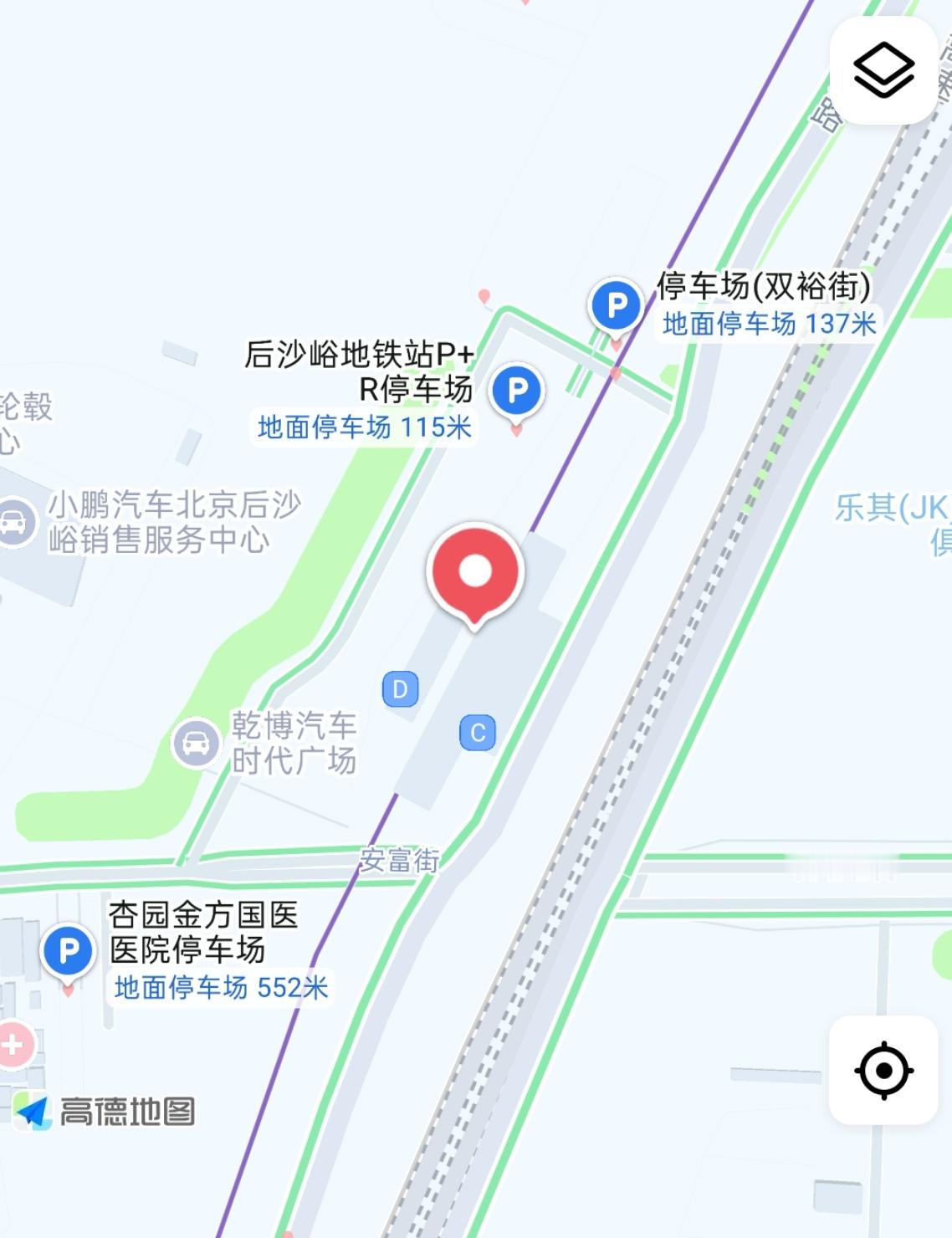Select the 后沙峪地铁站P+R停车场 parking icon
The width and height of the screenshot is (952, 1238).
pyautogui.click(x=519, y=390)
